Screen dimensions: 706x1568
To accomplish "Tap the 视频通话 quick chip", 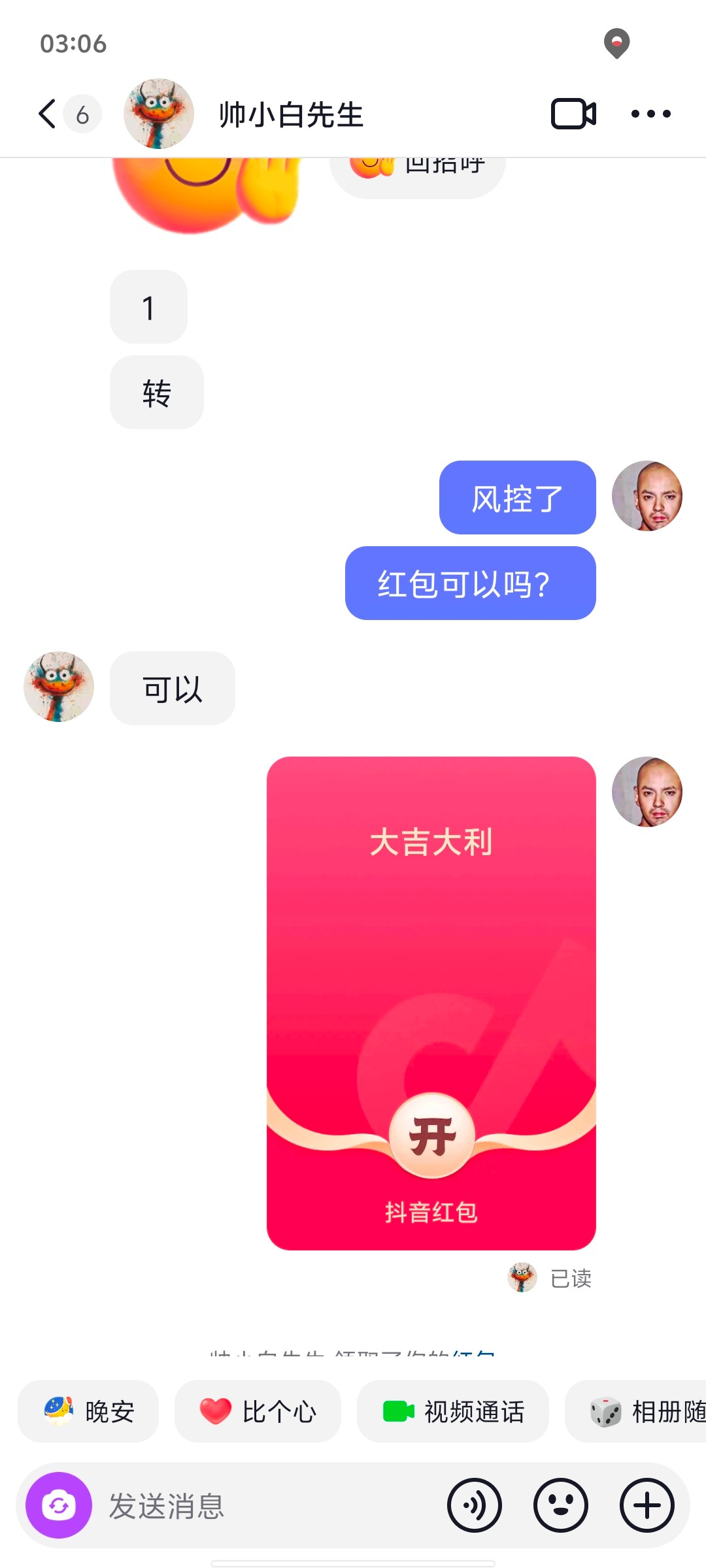I will click(x=452, y=1411).
